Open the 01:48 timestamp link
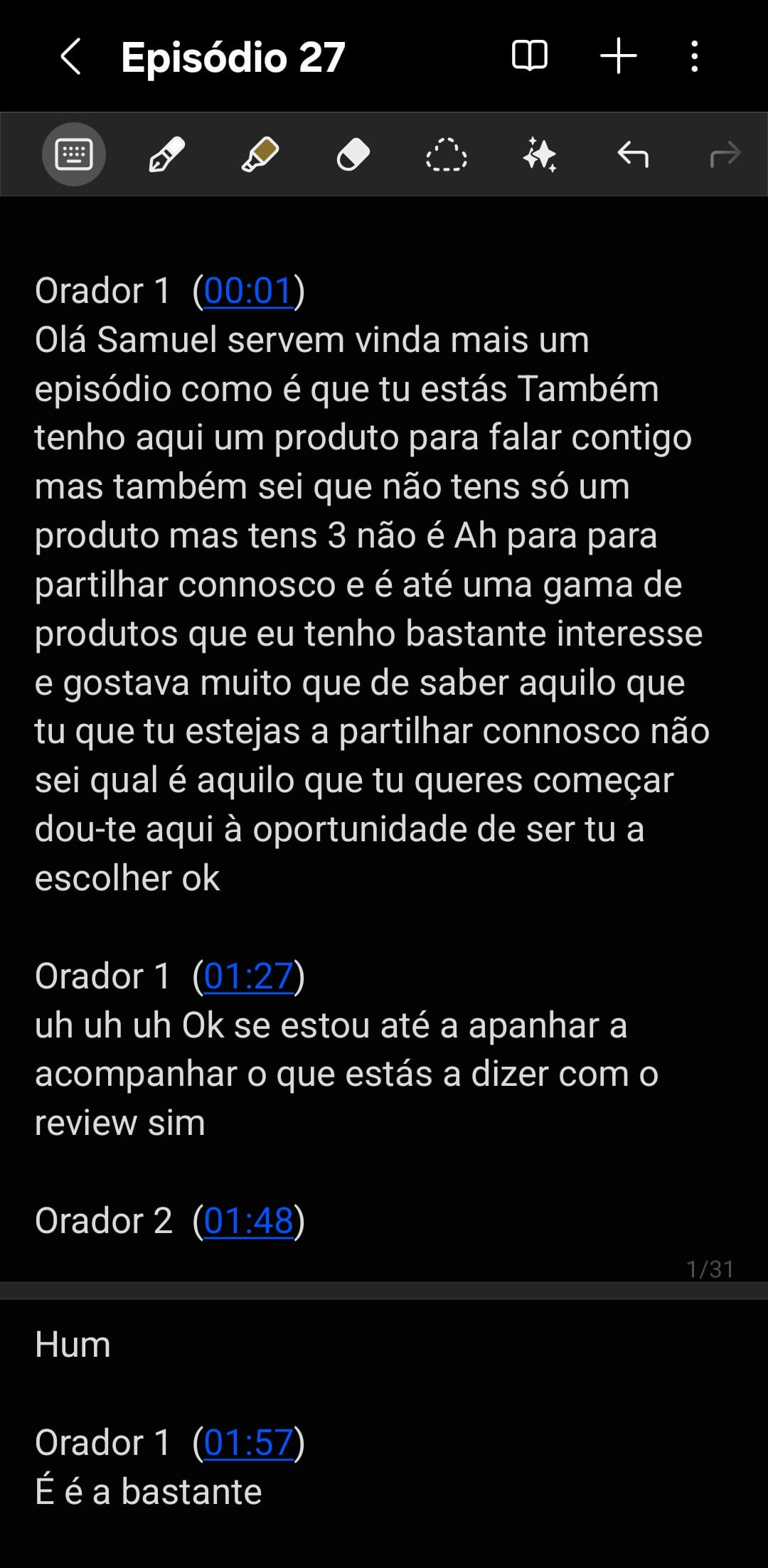This screenshot has width=768, height=1568. click(x=248, y=1221)
